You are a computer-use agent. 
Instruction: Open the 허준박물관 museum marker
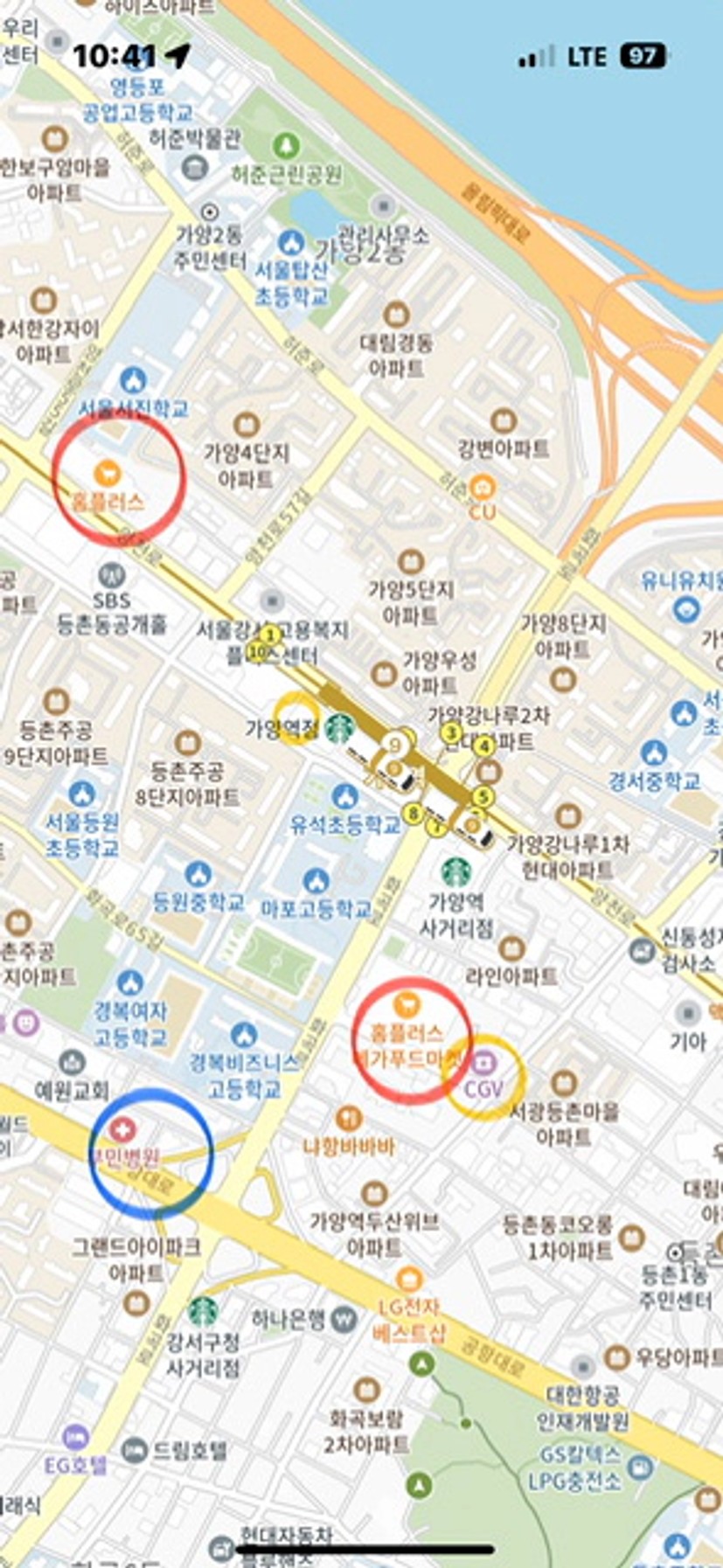[195, 165]
